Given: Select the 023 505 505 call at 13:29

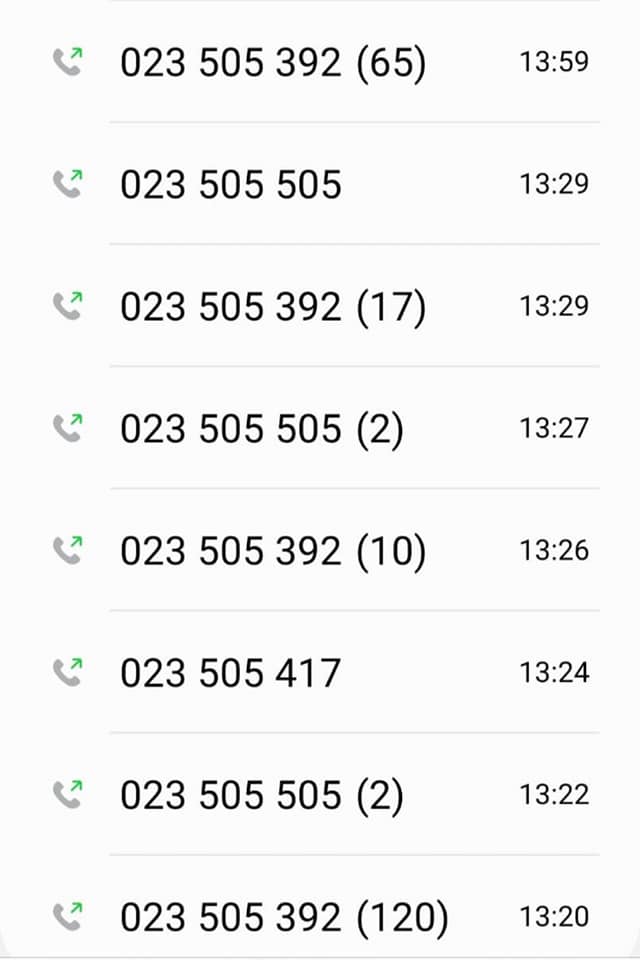Looking at the screenshot, I should pos(231,185).
